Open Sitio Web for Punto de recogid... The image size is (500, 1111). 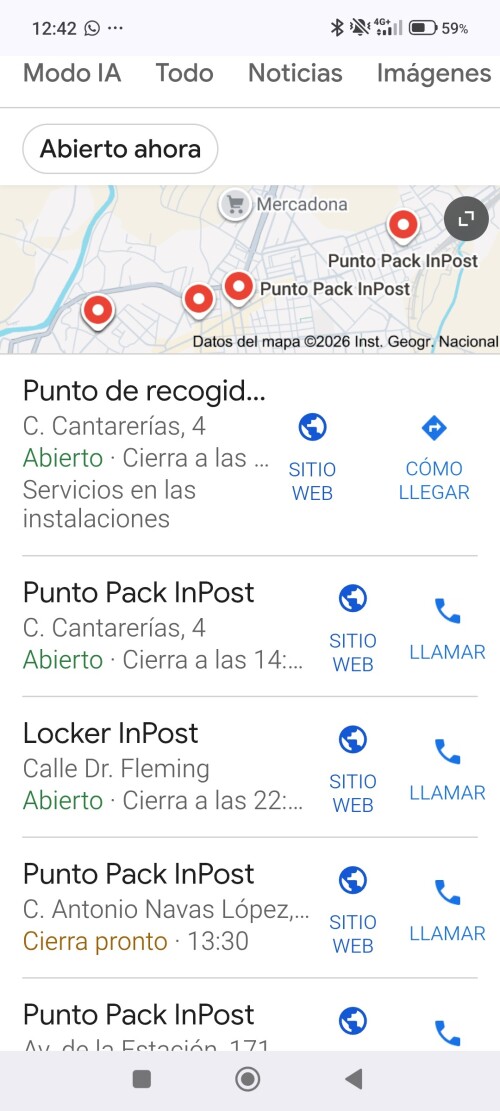(x=312, y=458)
